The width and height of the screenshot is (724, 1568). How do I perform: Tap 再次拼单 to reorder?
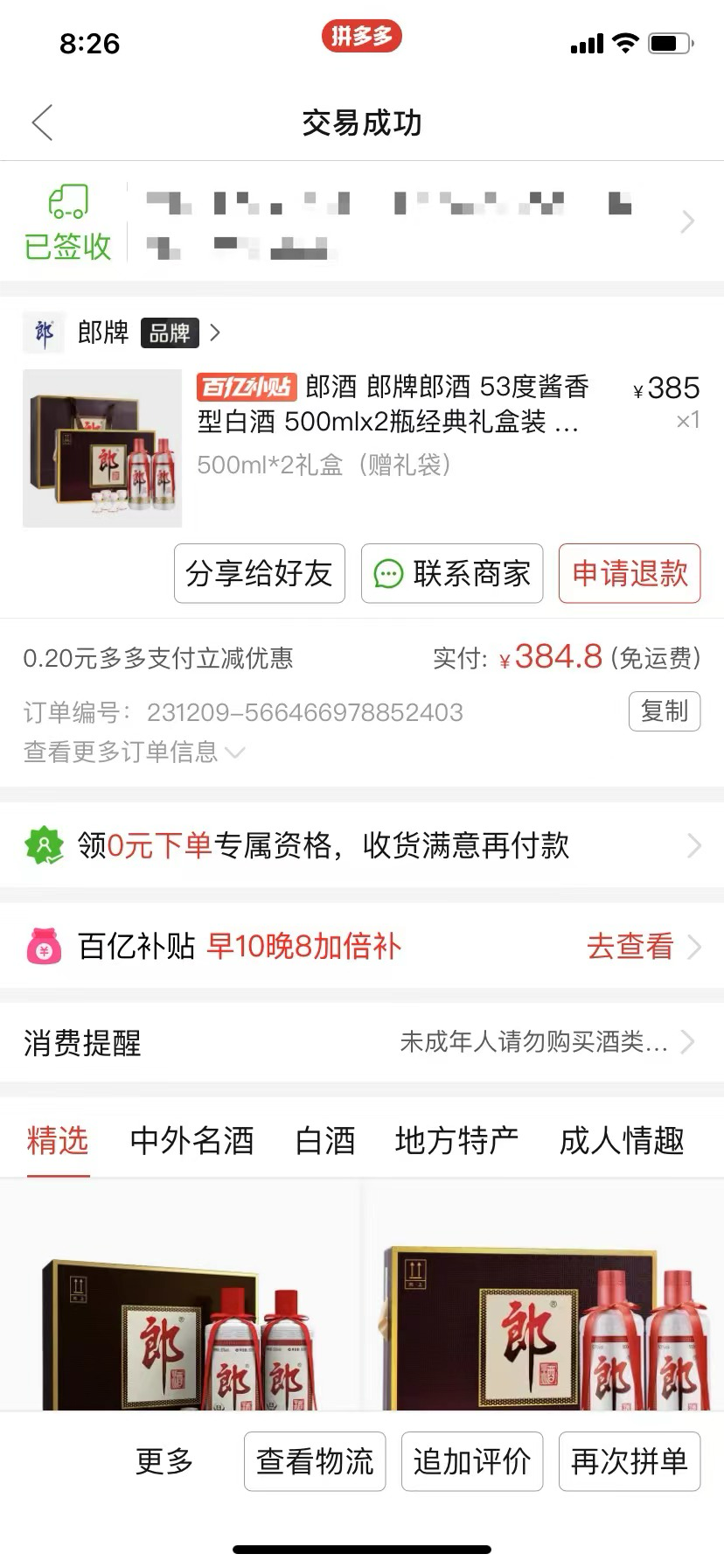click(630, 1461)
